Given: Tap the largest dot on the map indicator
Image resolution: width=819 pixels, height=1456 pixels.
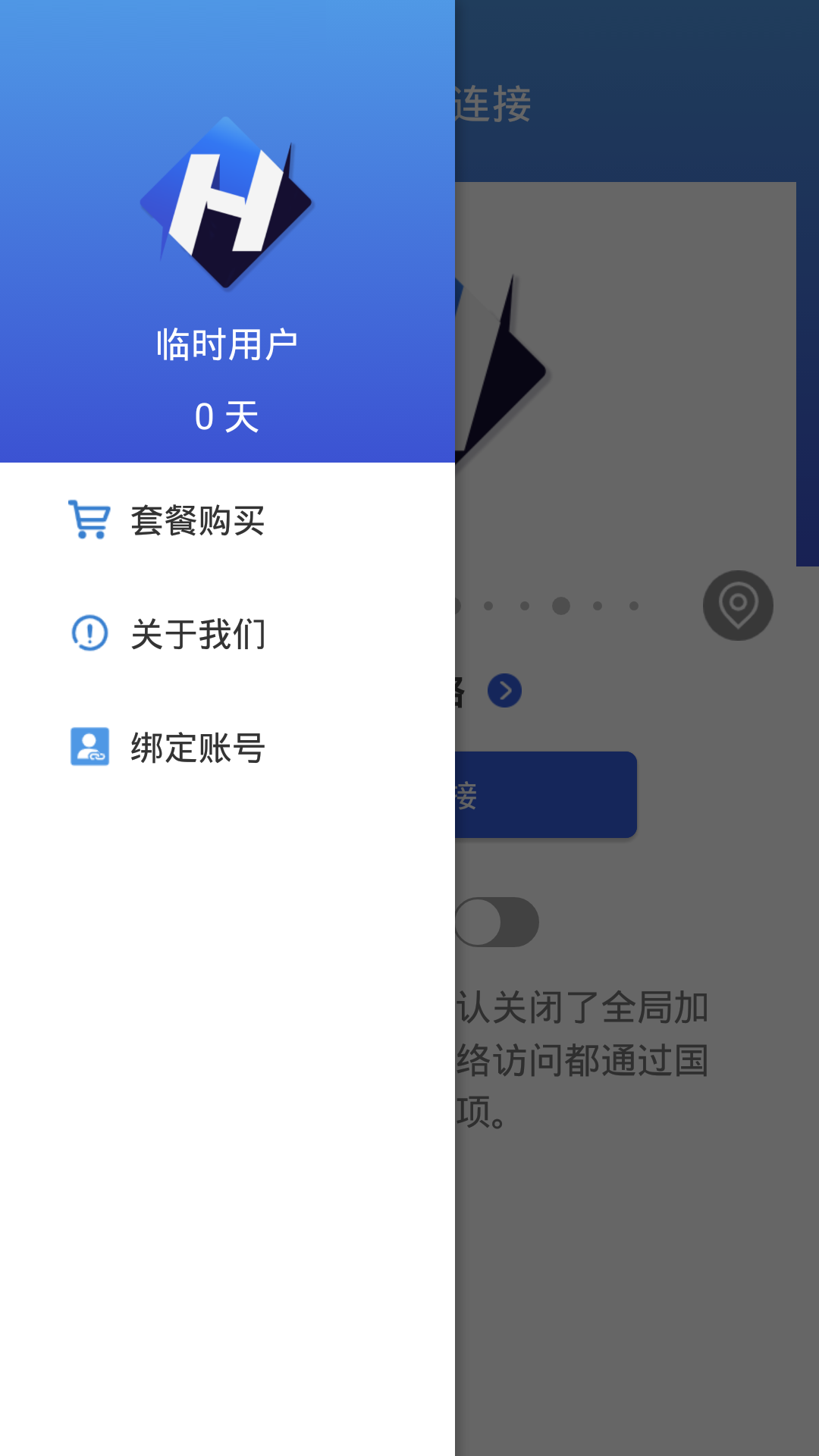Looking at the screenshot, I should (560, 607).
